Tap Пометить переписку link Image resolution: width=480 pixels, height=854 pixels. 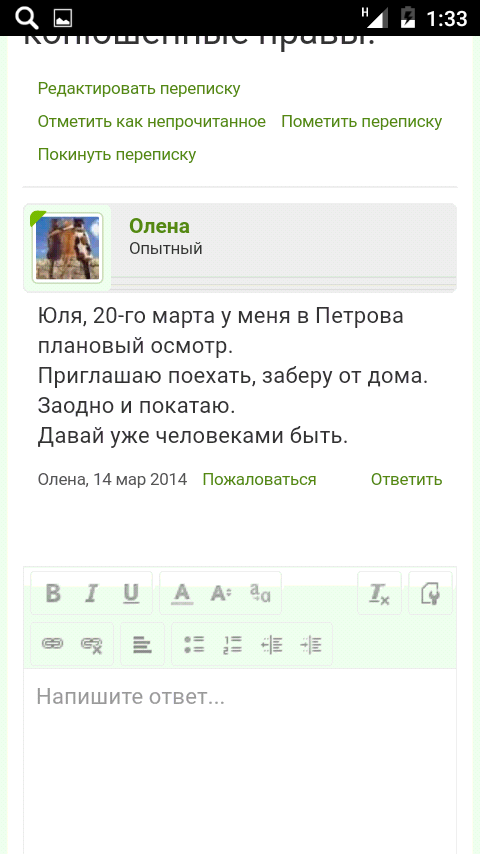pyautogui.click(x=361, y=121)
